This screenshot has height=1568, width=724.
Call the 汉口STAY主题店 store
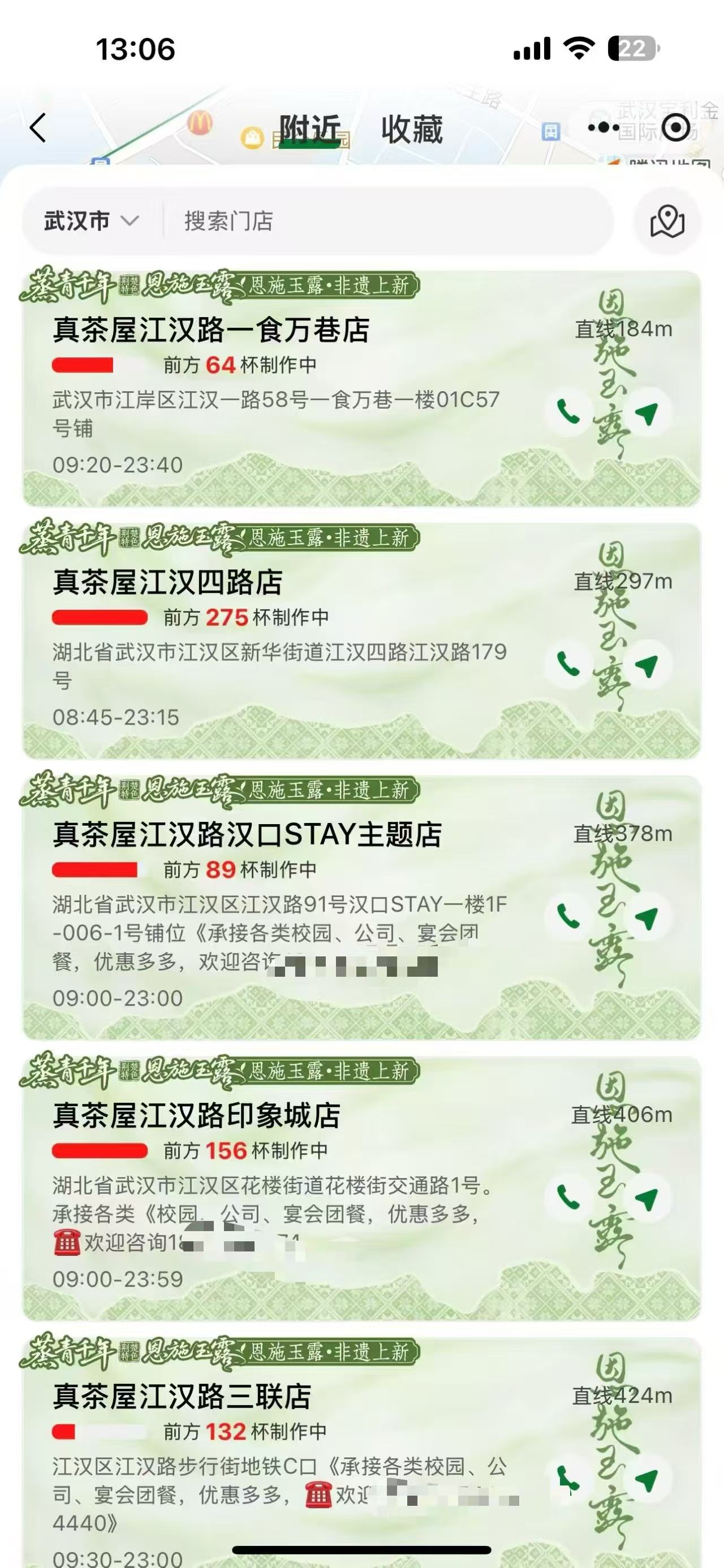[x=568, y=917]
